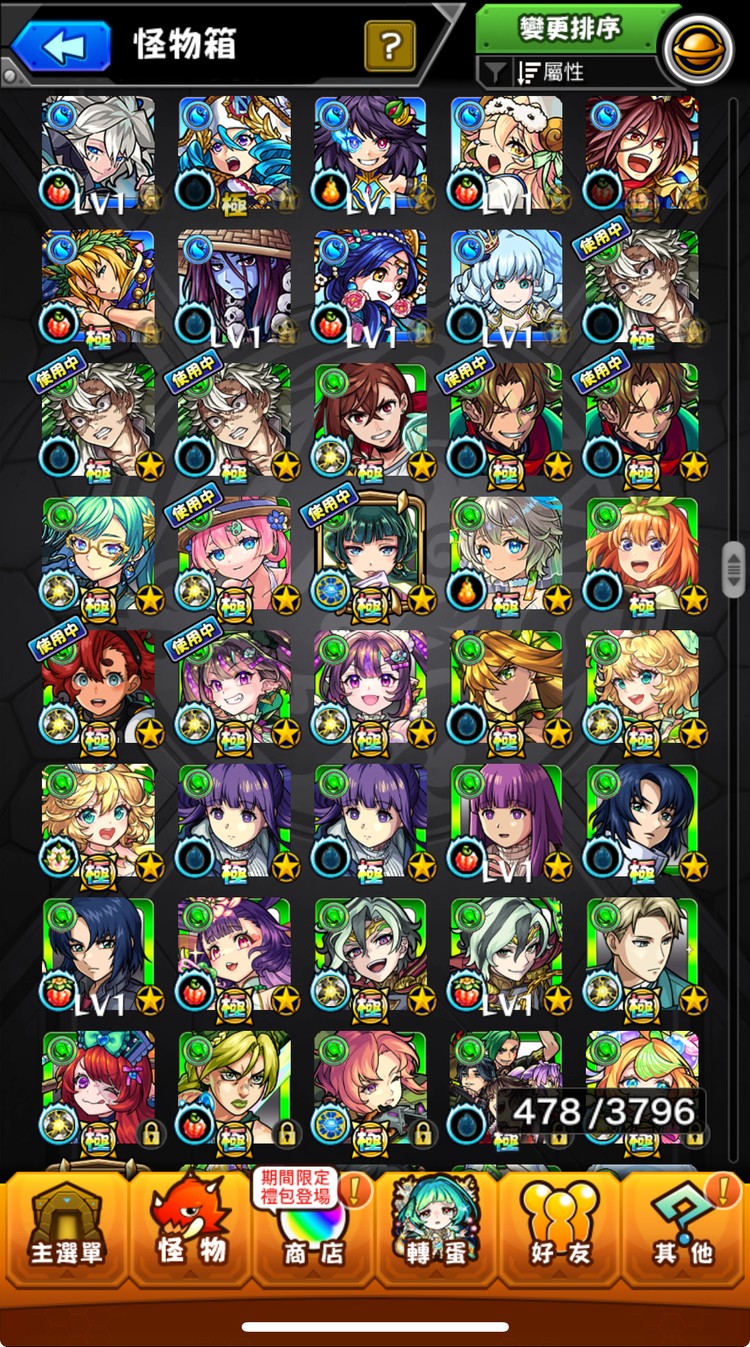The width and height of the screenshot is (750, 1347).
Task: Select the blonde man in green suit
Action: tap(642, 953)
